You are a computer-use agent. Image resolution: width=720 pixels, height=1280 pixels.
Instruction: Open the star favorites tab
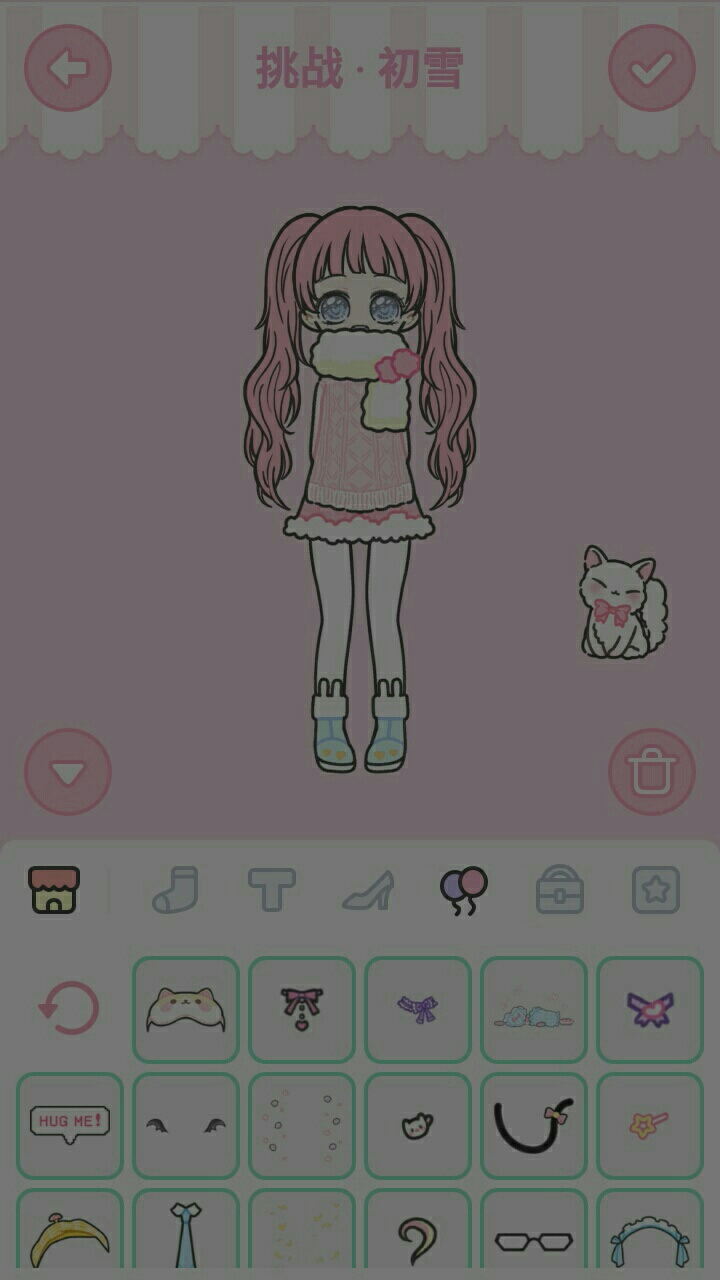pyautogui.click(x=656, y=890)
